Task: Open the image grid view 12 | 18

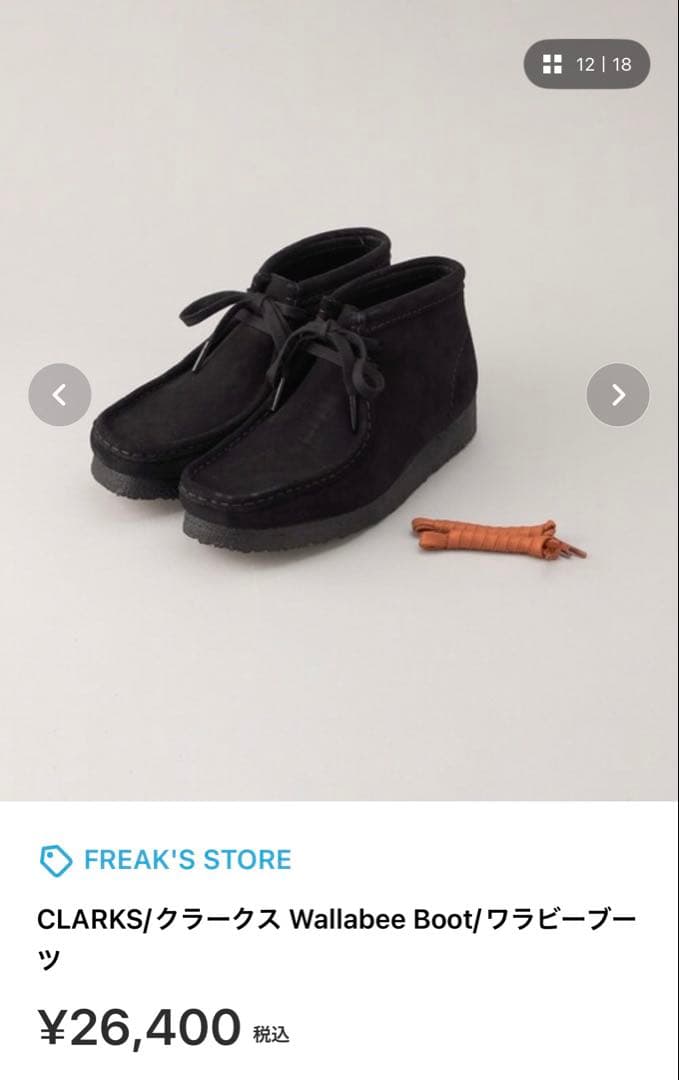Action: tap(587, 65)
